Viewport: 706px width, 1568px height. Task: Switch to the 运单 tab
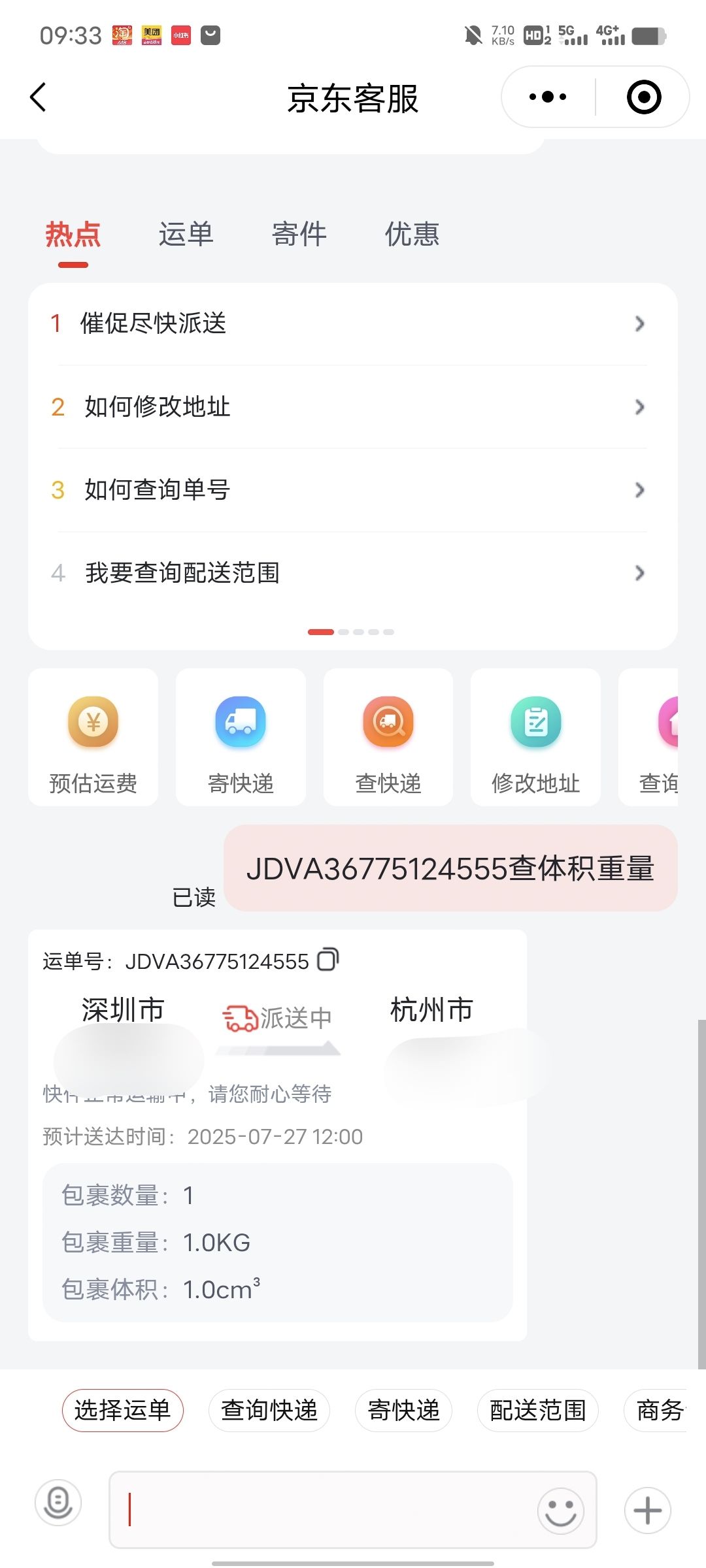click(186, 234)
